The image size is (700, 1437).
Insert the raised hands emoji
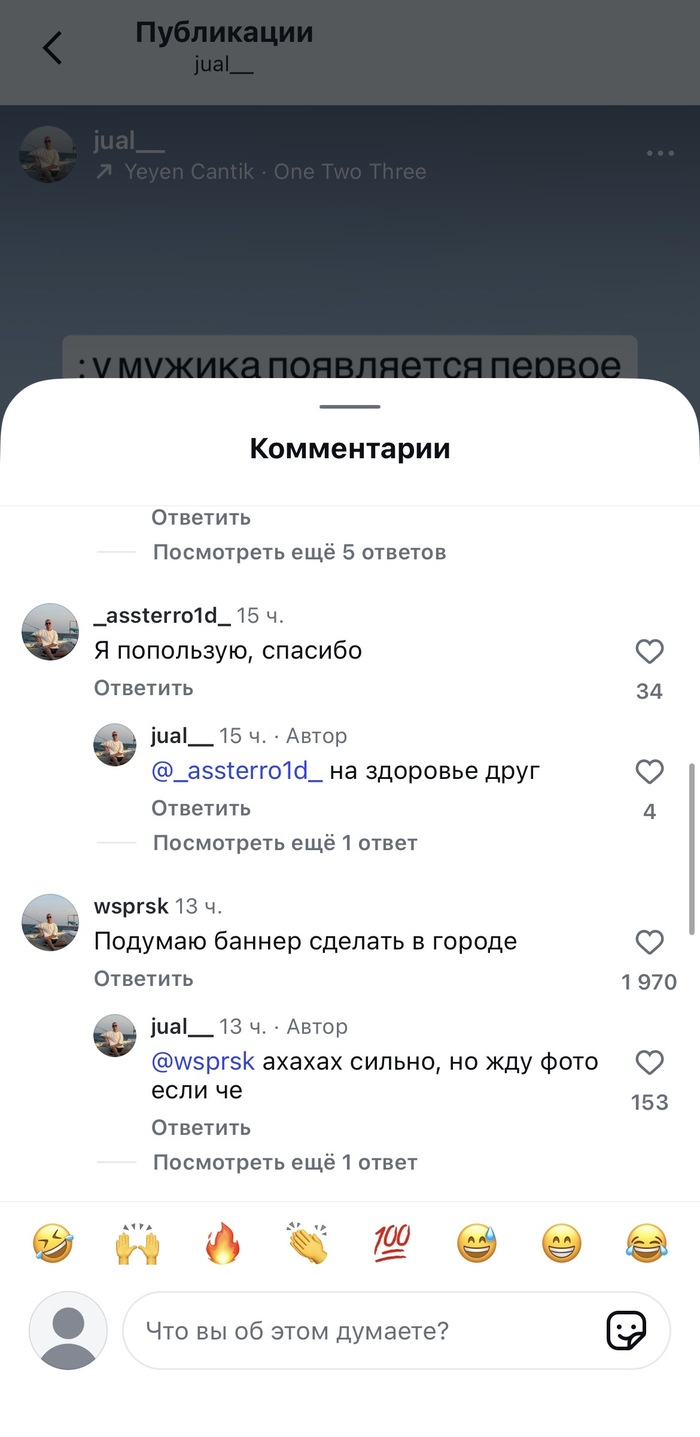tap(138, 1244)
